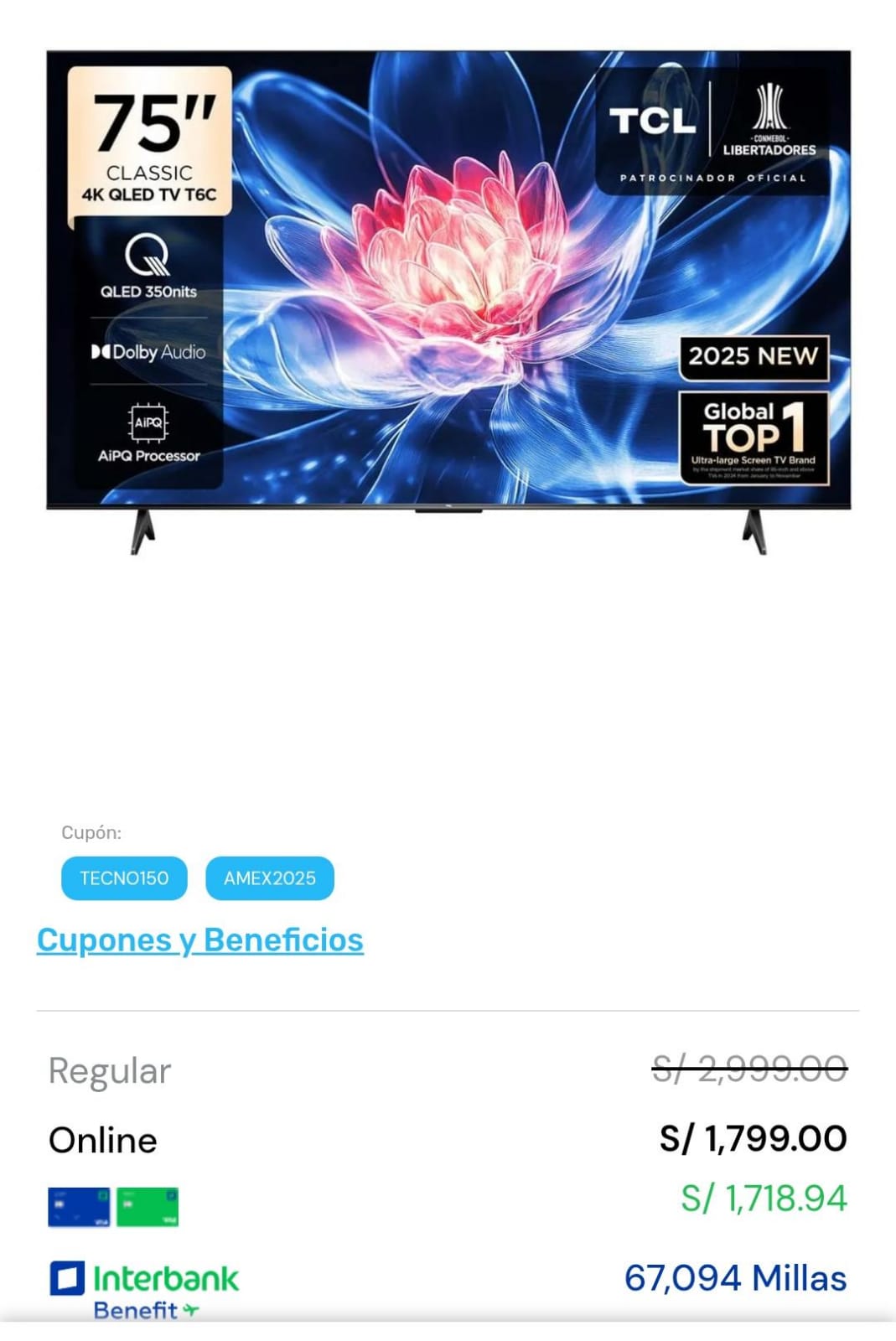Select the TECNO150 coupon chip

point(124,878)
